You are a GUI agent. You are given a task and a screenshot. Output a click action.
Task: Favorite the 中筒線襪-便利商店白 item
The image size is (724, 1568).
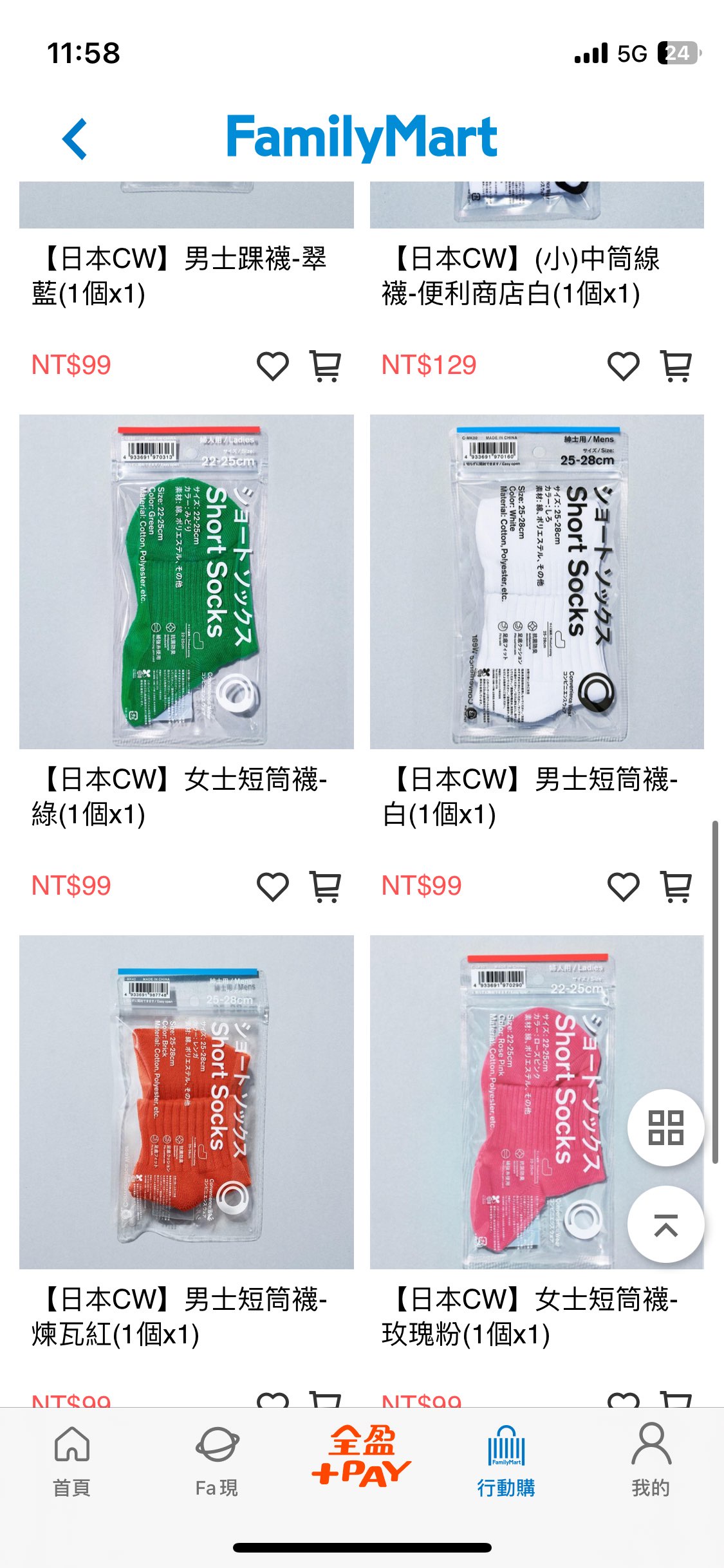(x=623, y=366)
